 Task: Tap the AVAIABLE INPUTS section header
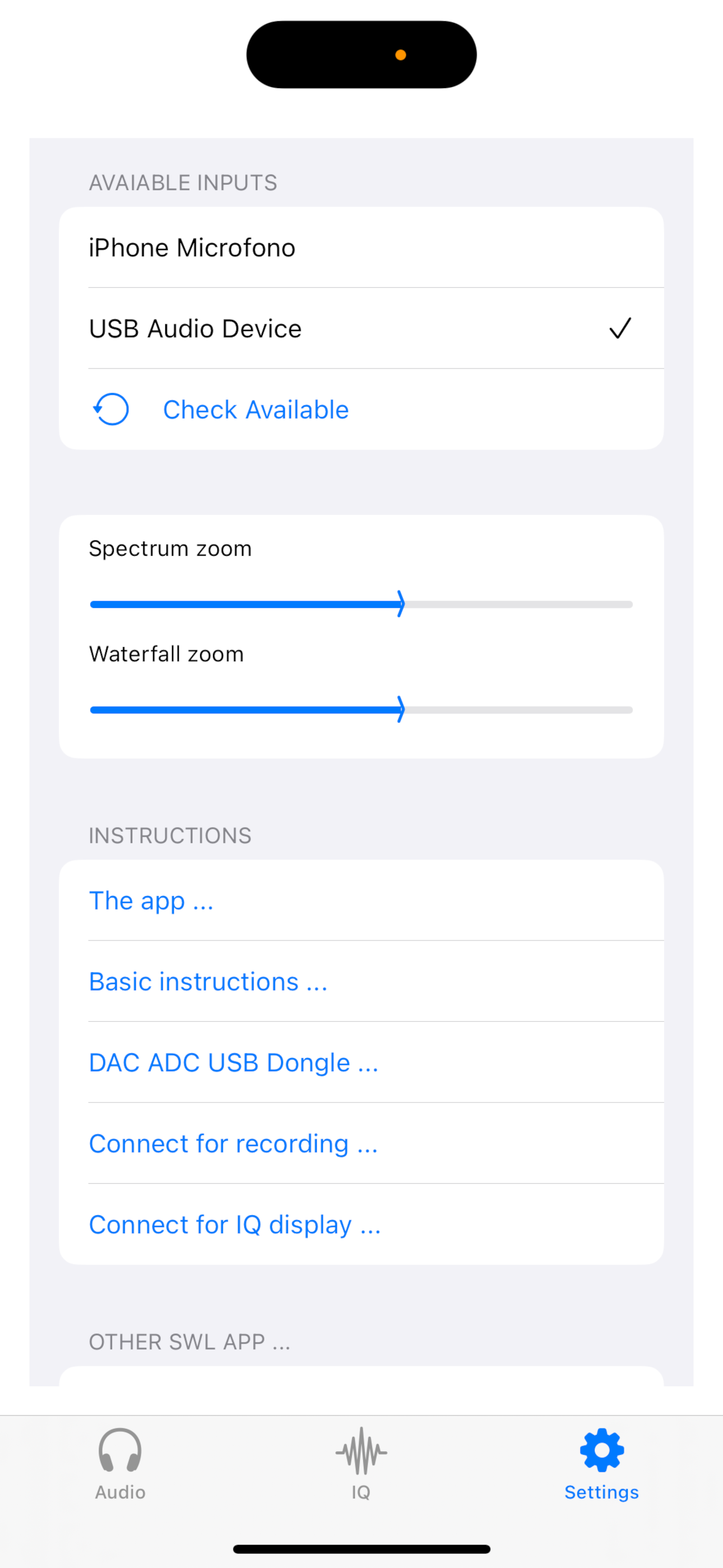[183, 182]
